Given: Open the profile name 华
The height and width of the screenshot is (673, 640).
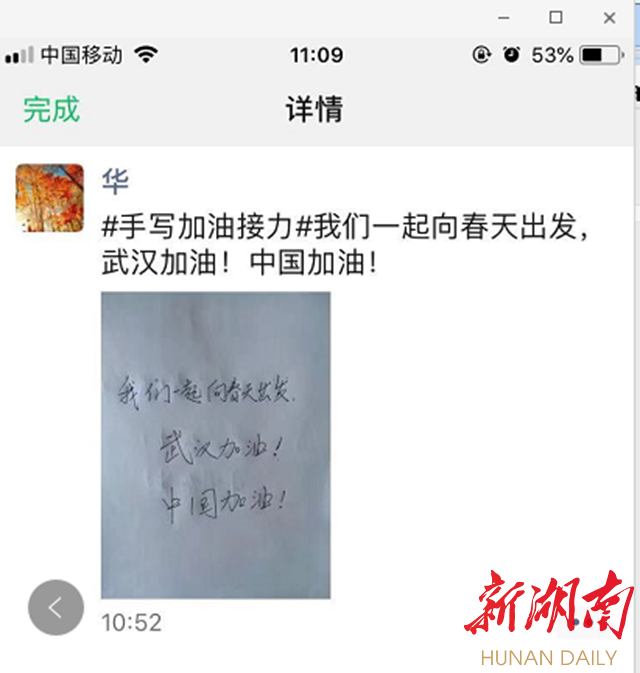Looking at the screenshot, I should point(116,181).
